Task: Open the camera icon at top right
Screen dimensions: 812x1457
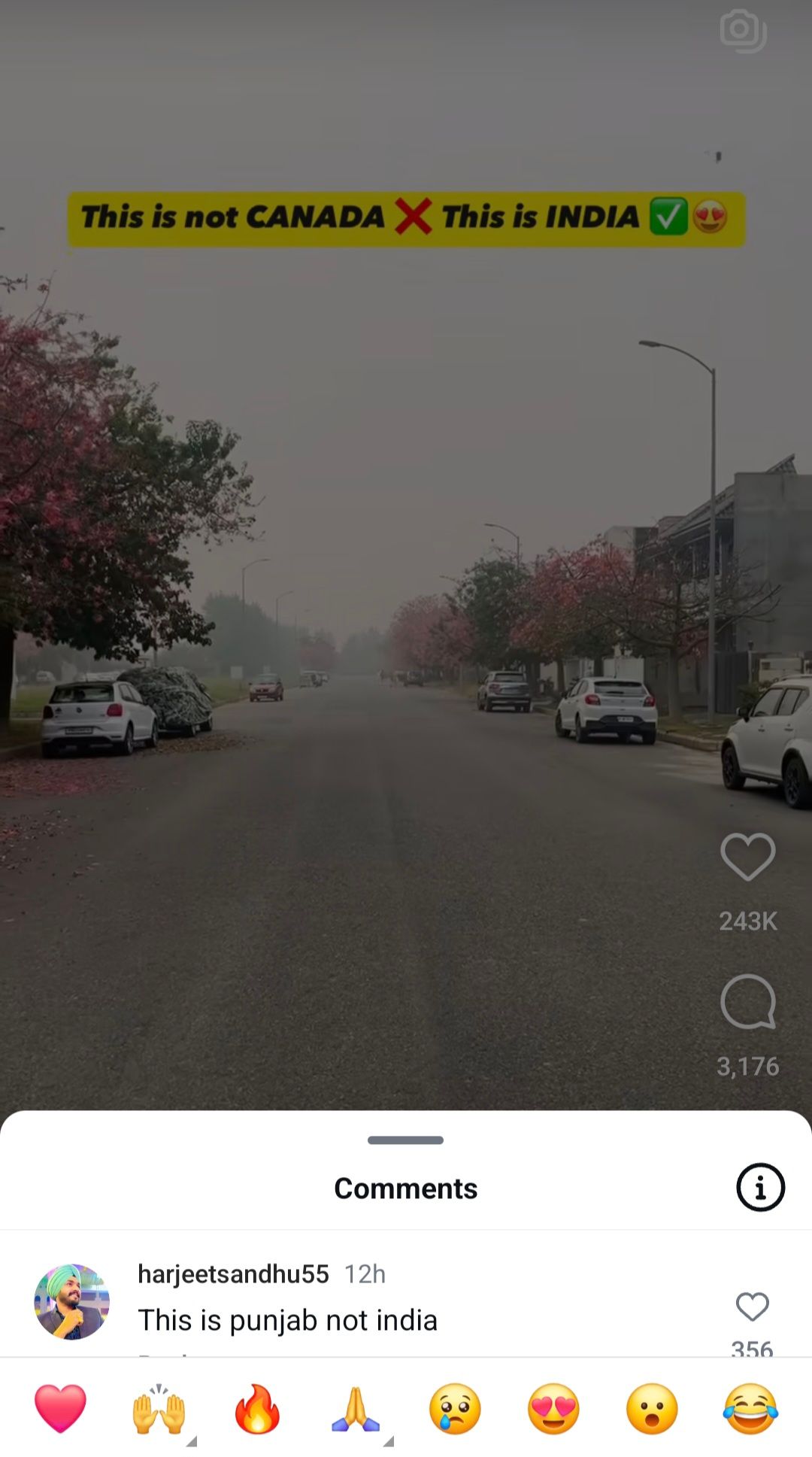Action: click(743, 31)
